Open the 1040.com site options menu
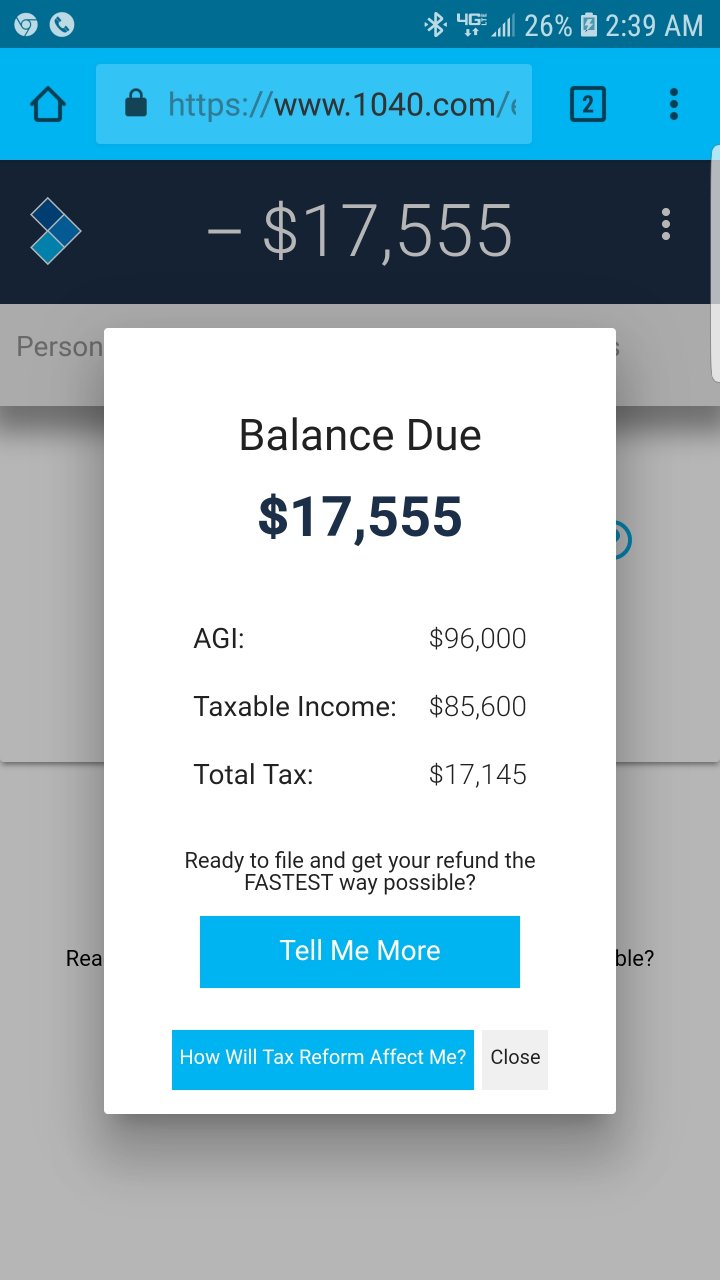 click(x=666, y=225)
